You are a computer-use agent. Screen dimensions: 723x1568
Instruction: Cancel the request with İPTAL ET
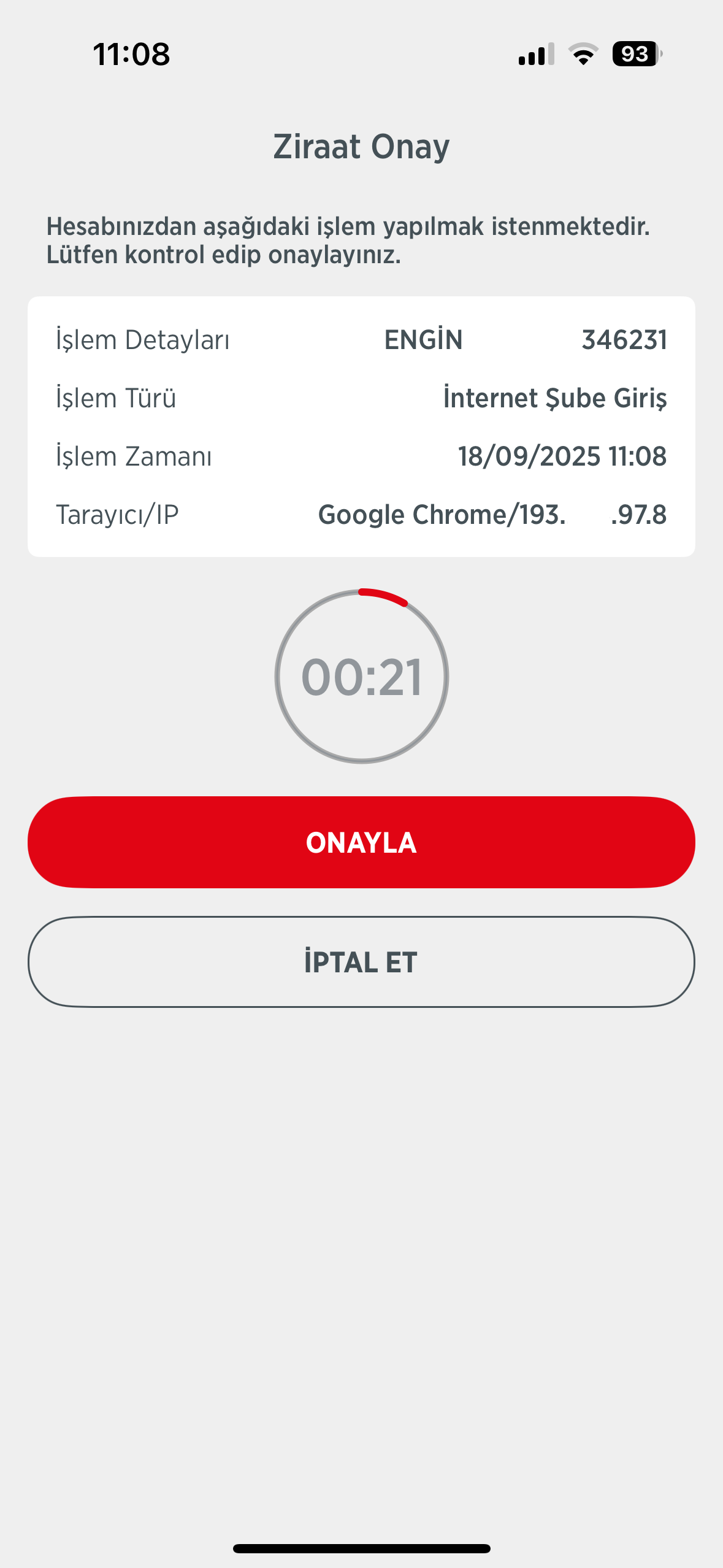361,962
